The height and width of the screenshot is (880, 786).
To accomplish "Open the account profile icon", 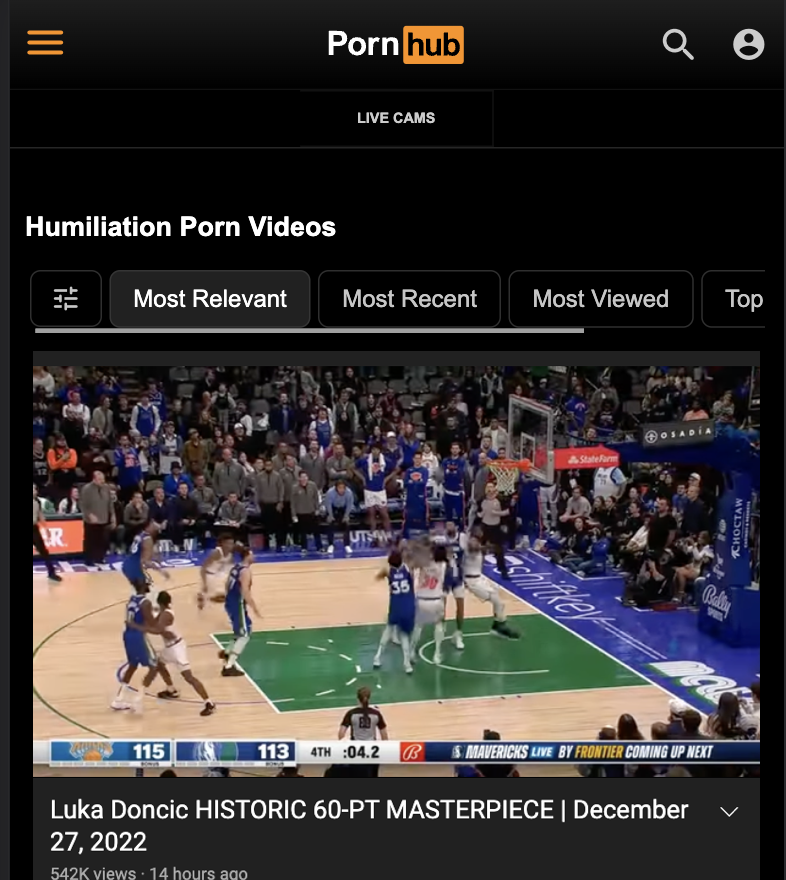I will tap(748, 44).
